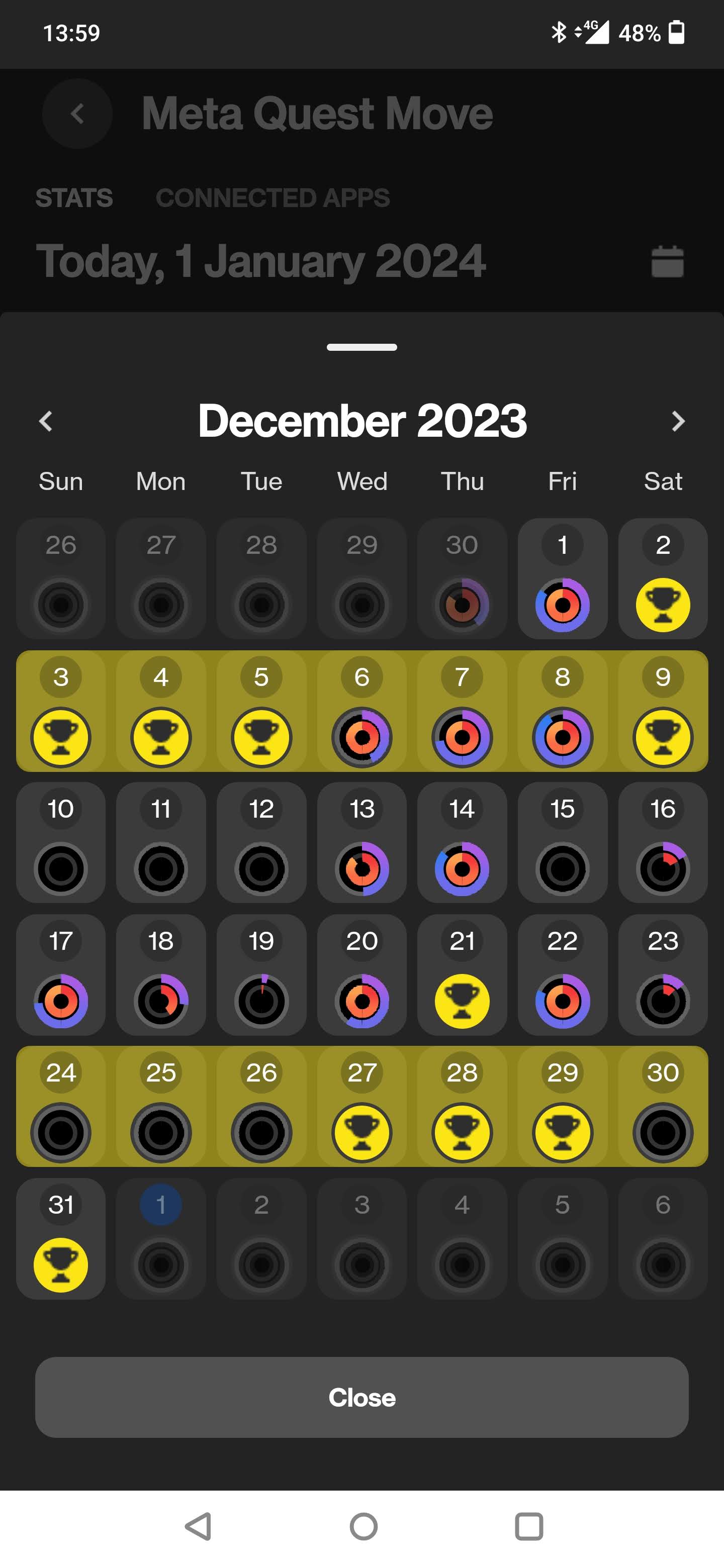Tap the system home button
This screenshot has width=724, height=1568.
364,1527
